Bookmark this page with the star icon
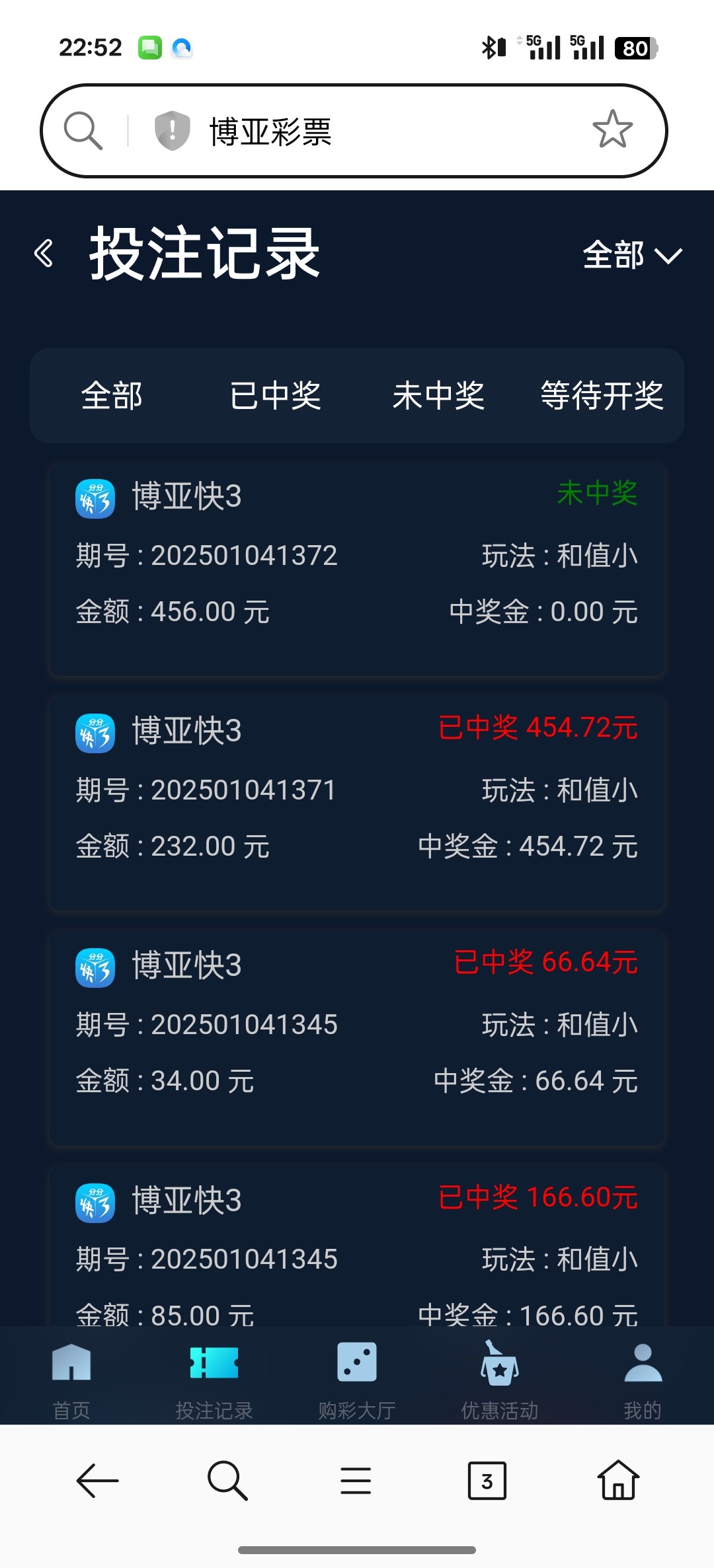Viewport: 714px width, 1568px height. (x=612, y=130)
